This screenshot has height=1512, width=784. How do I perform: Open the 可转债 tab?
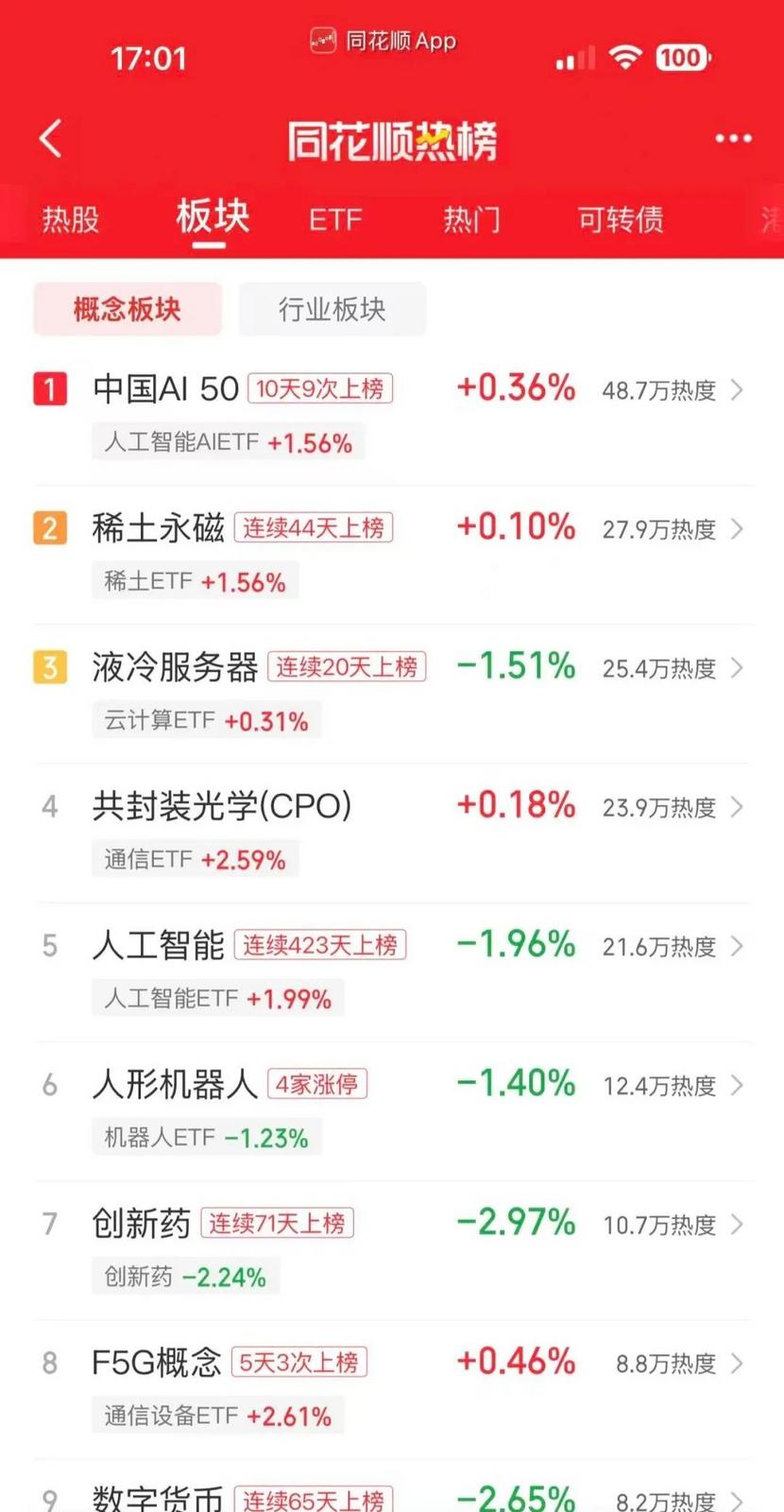(621, 219)
